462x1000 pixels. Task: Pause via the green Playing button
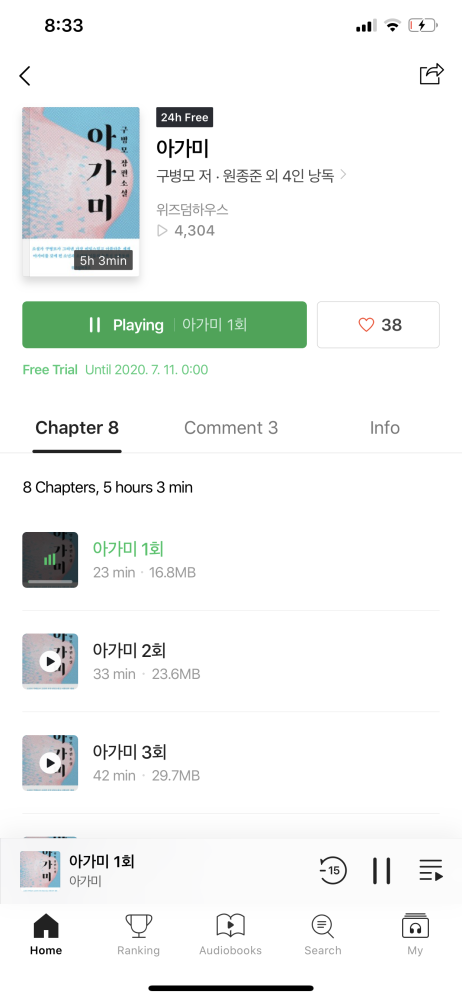tap(165, 325)
